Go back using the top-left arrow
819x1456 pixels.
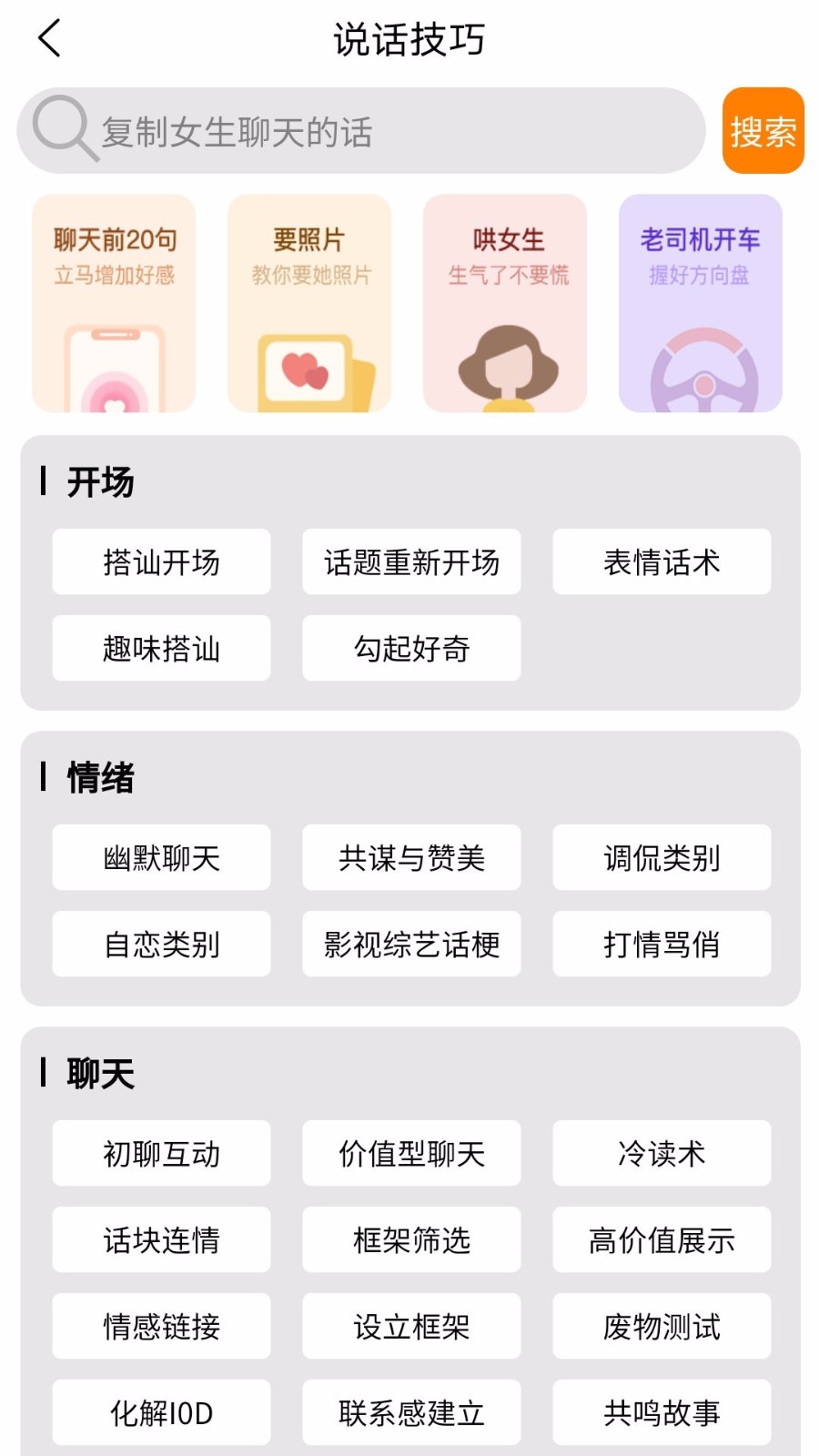(50, 38)
